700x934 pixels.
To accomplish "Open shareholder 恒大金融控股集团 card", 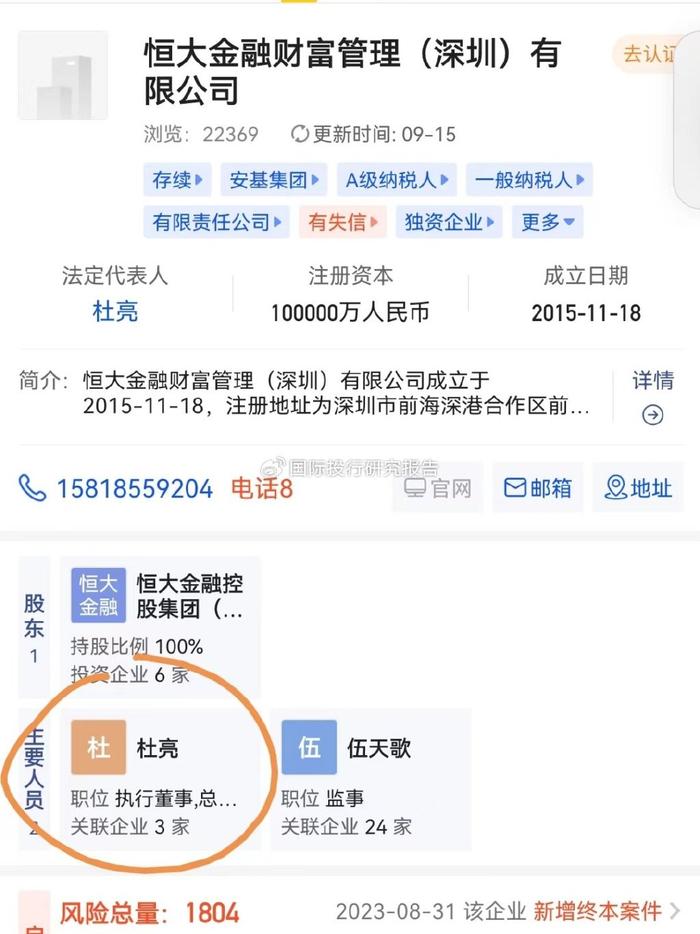I will coord(160,625).
